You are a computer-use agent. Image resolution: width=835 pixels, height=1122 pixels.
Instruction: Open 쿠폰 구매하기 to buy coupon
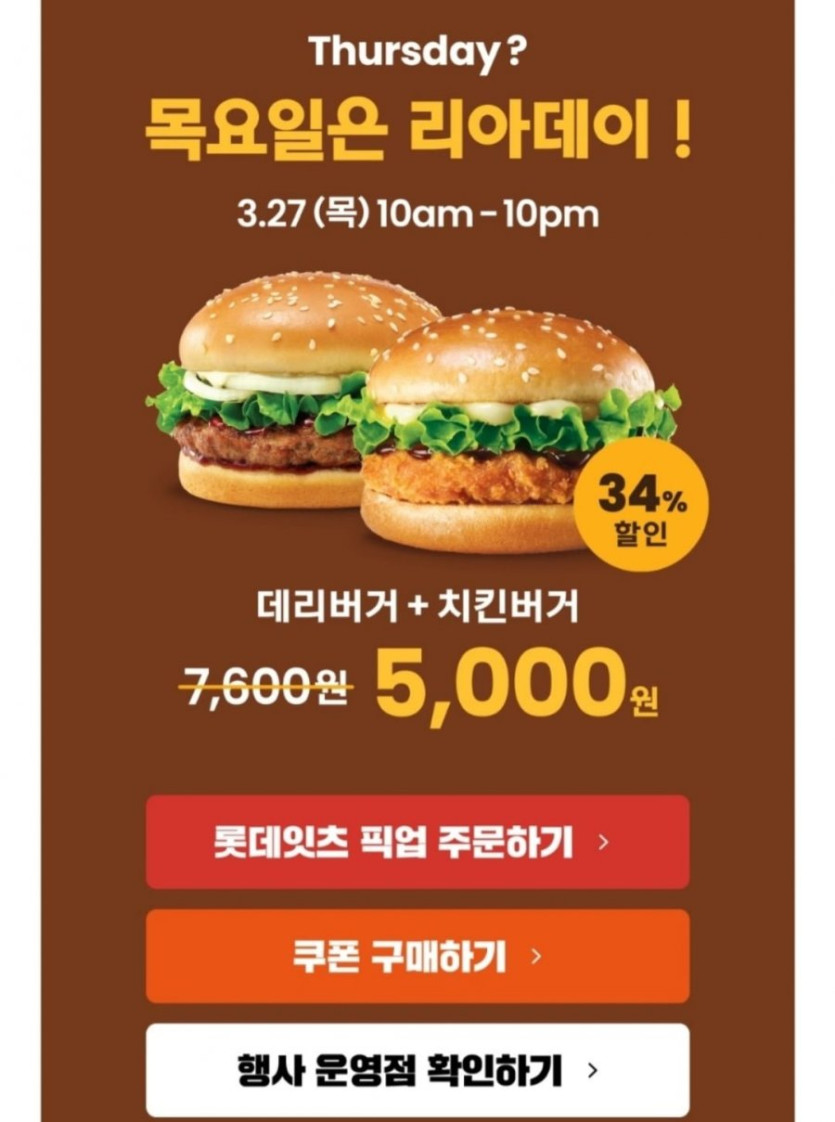click(417, 956)
